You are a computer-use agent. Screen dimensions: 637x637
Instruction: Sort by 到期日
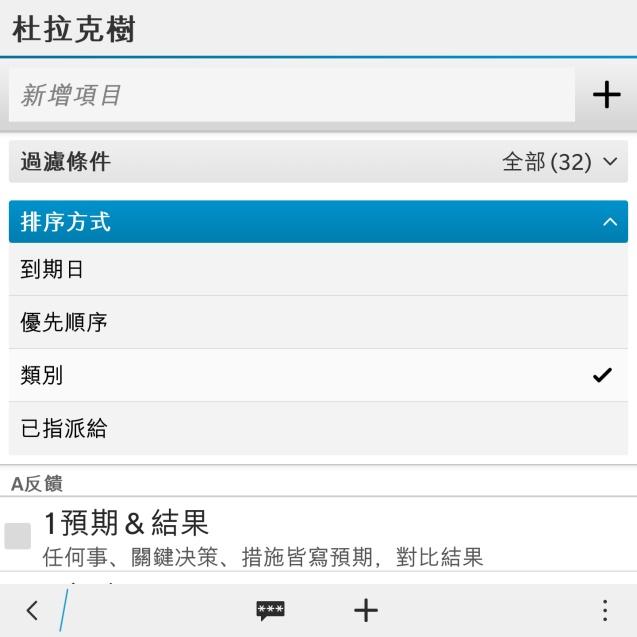(318, 270)
